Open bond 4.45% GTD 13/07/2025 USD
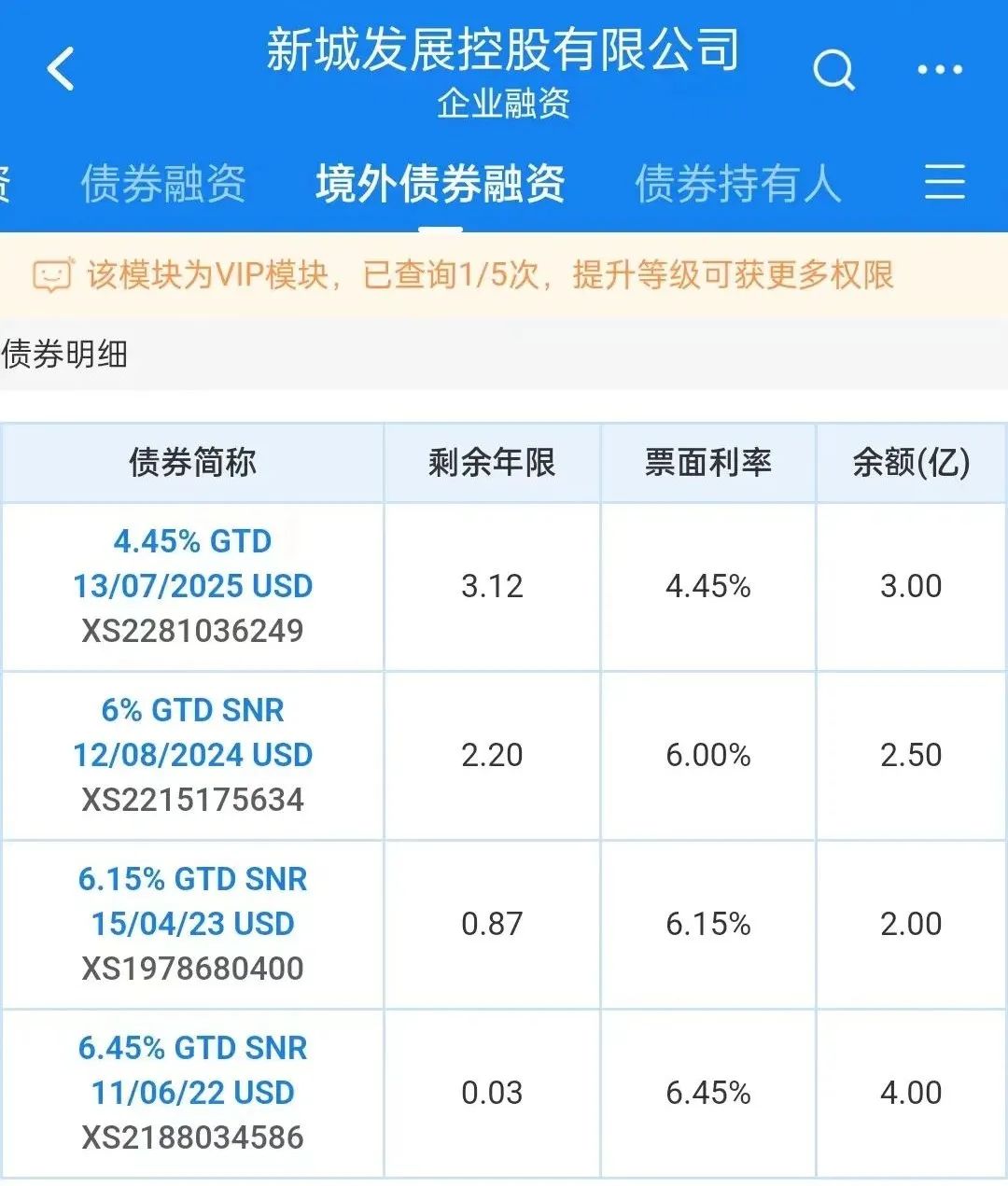The image size is (1008, 1186). click(192, 564)
